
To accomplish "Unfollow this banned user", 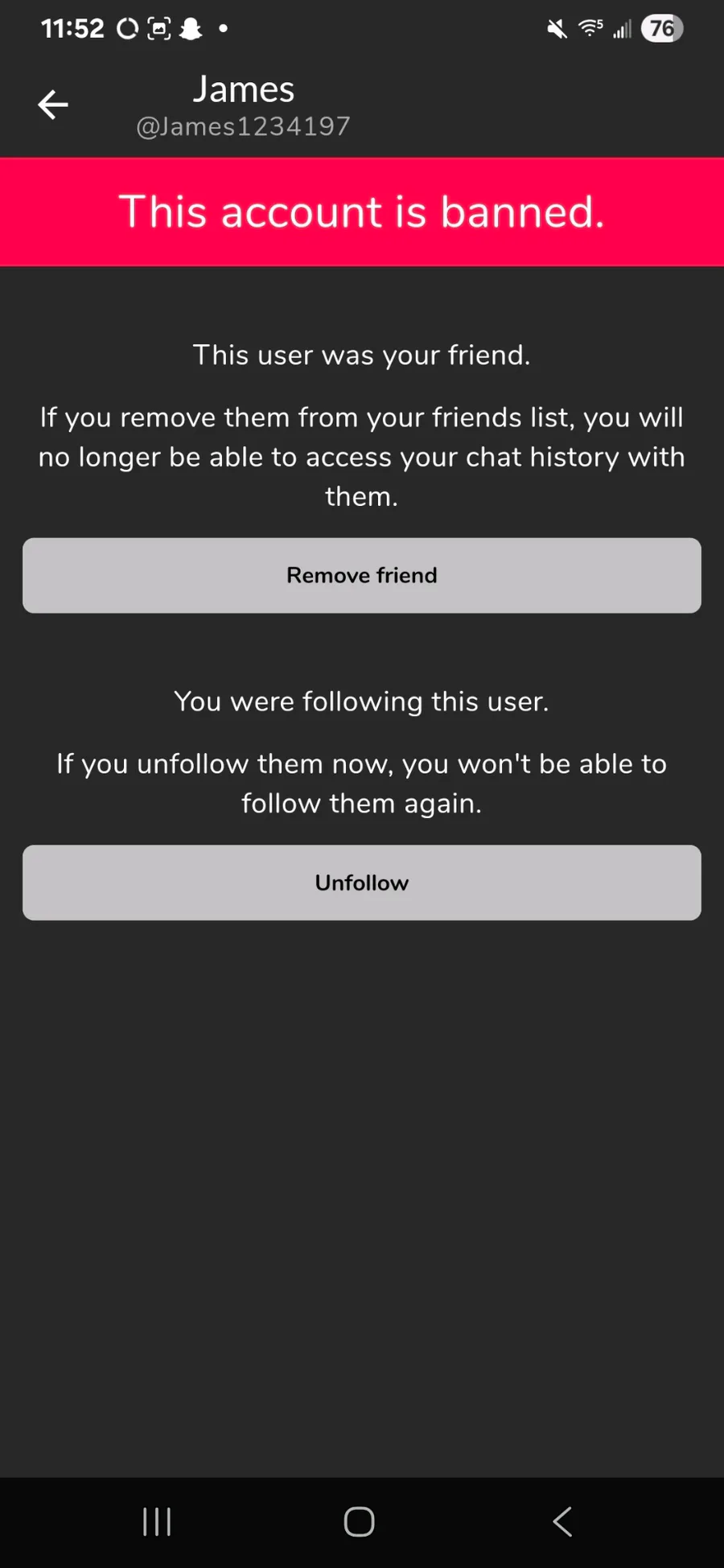I will point(362,883).
